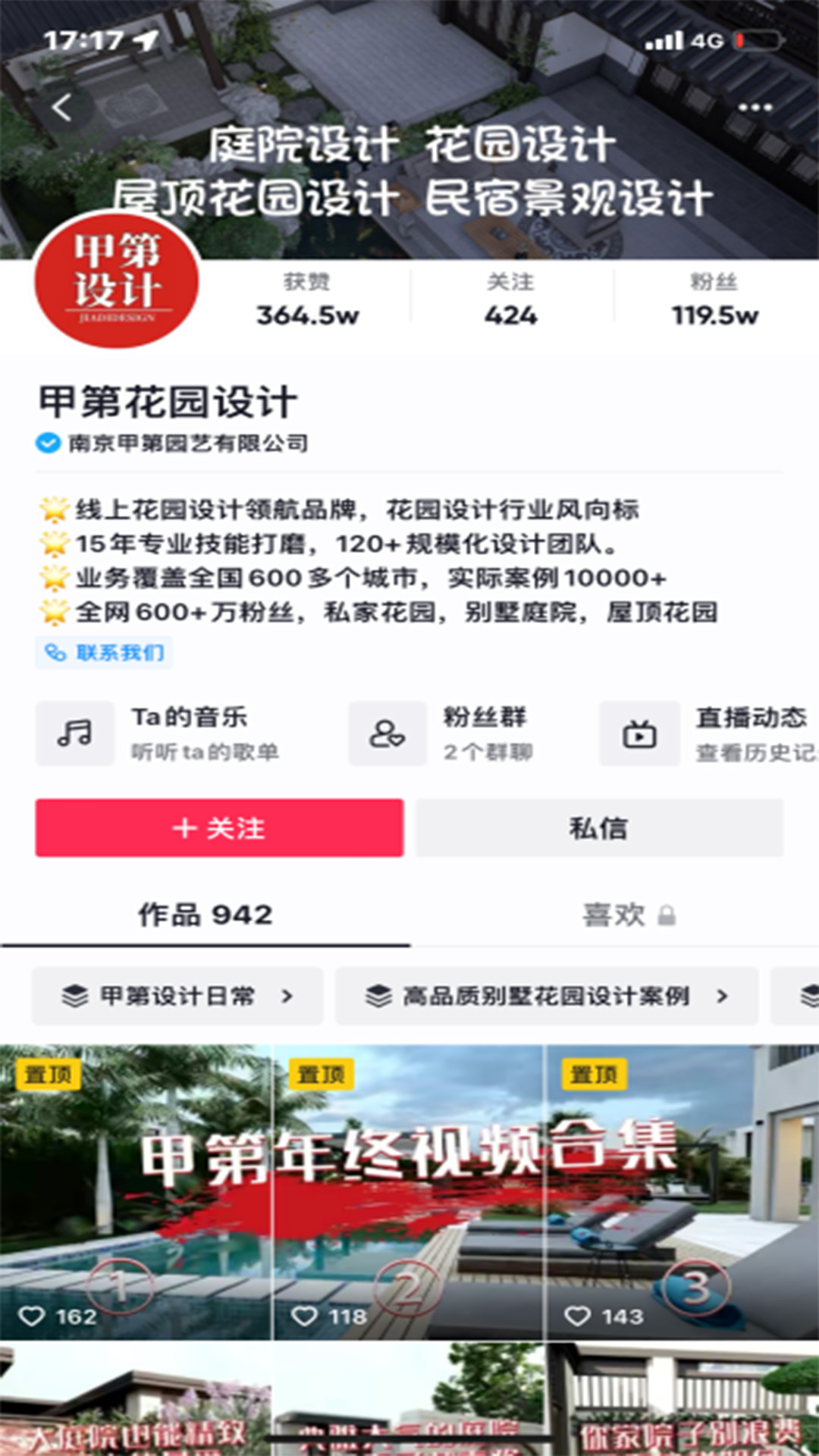Play the pinned video with 143 likes

682,1191
